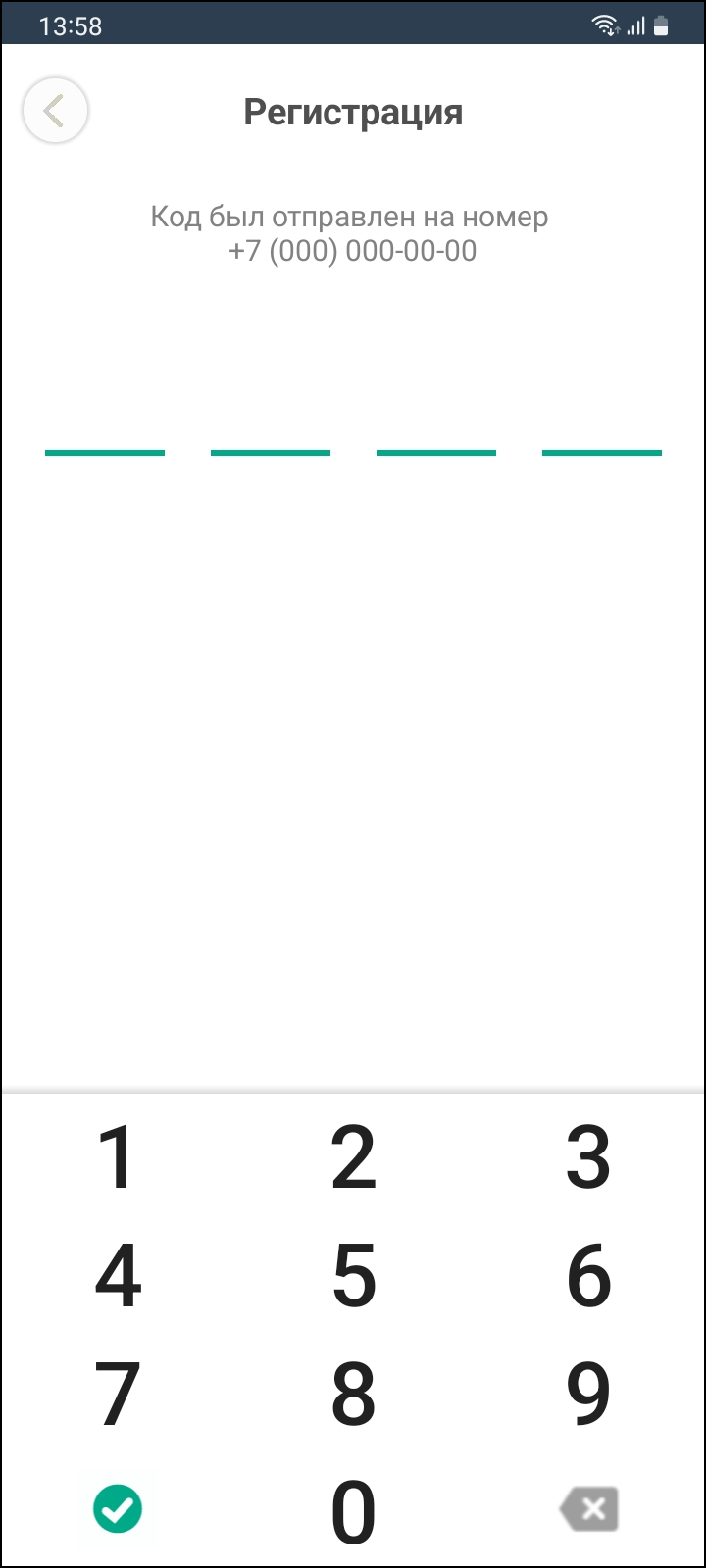The width and height of the screenshot is (706, 1568).
Task: Enter digit 5 on the keypad
Action: coord(353,1276)
